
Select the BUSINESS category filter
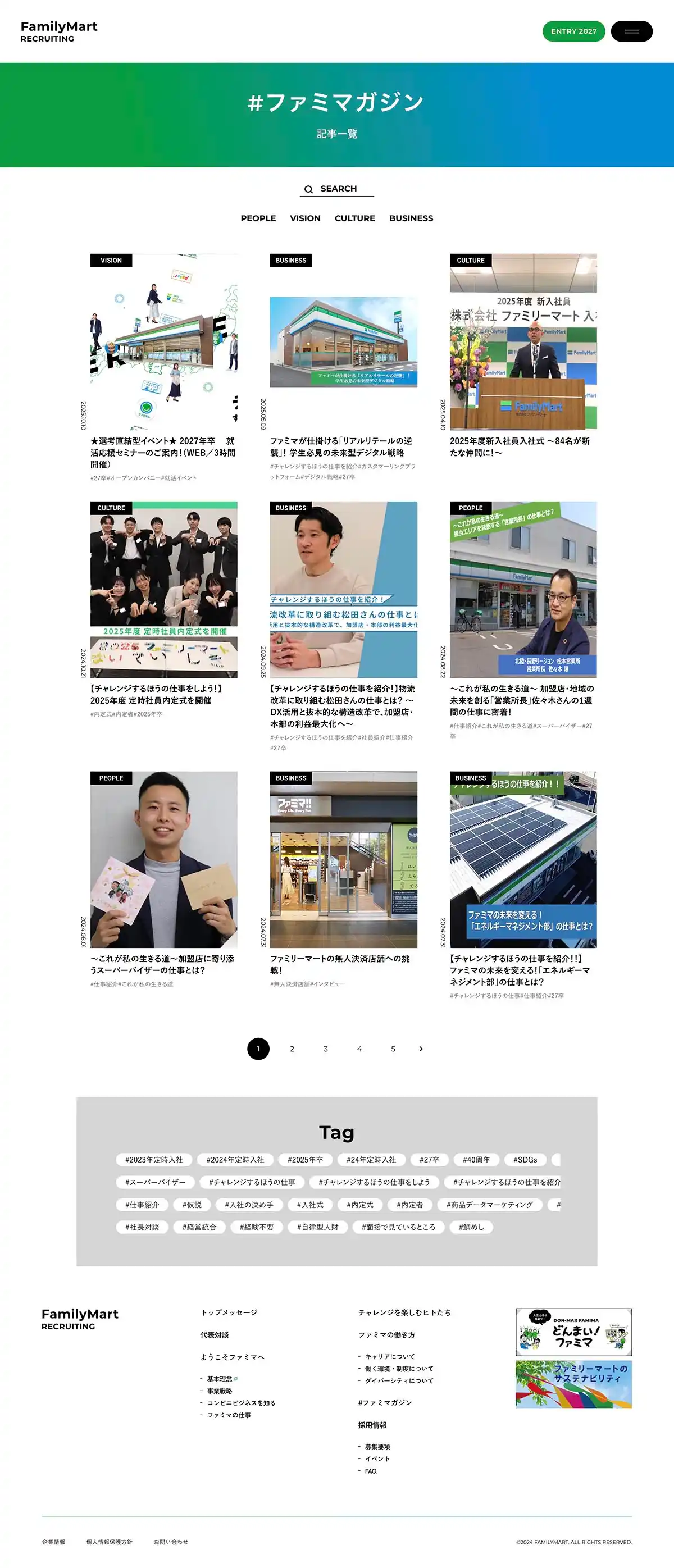click(411, 218)
